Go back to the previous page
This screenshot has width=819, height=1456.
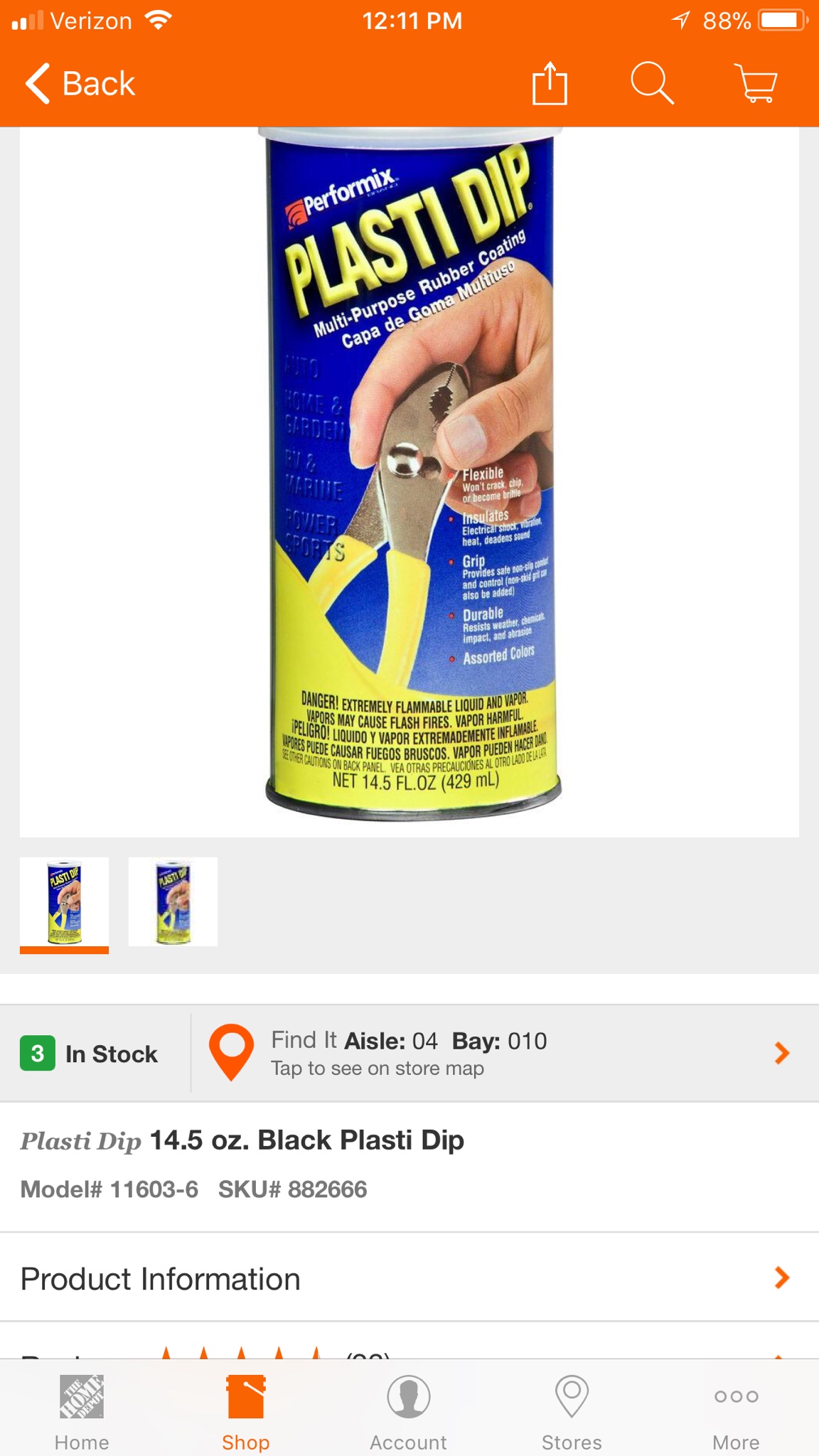pos(80,84)
